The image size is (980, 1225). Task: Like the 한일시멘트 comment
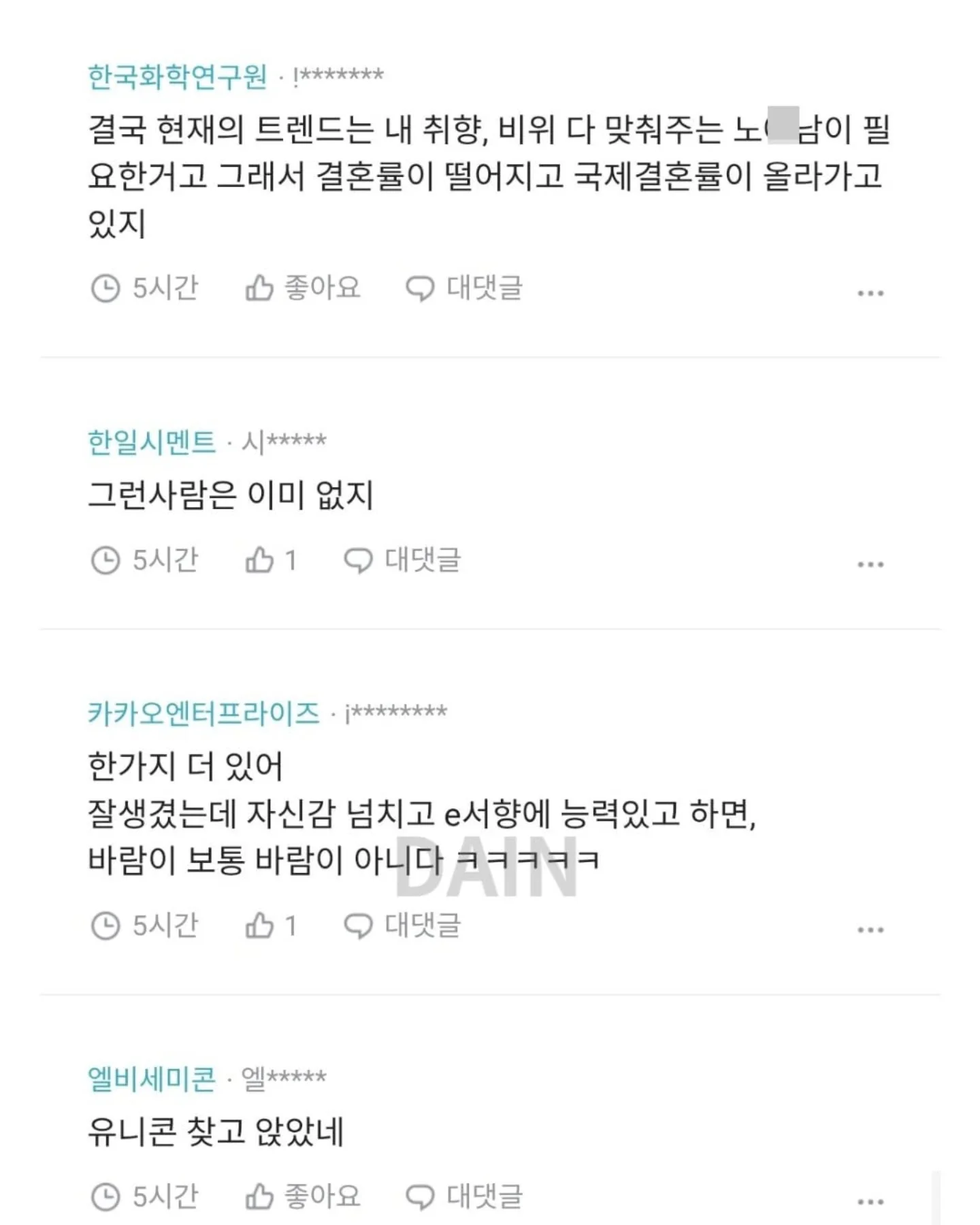(x=271, y=561)
